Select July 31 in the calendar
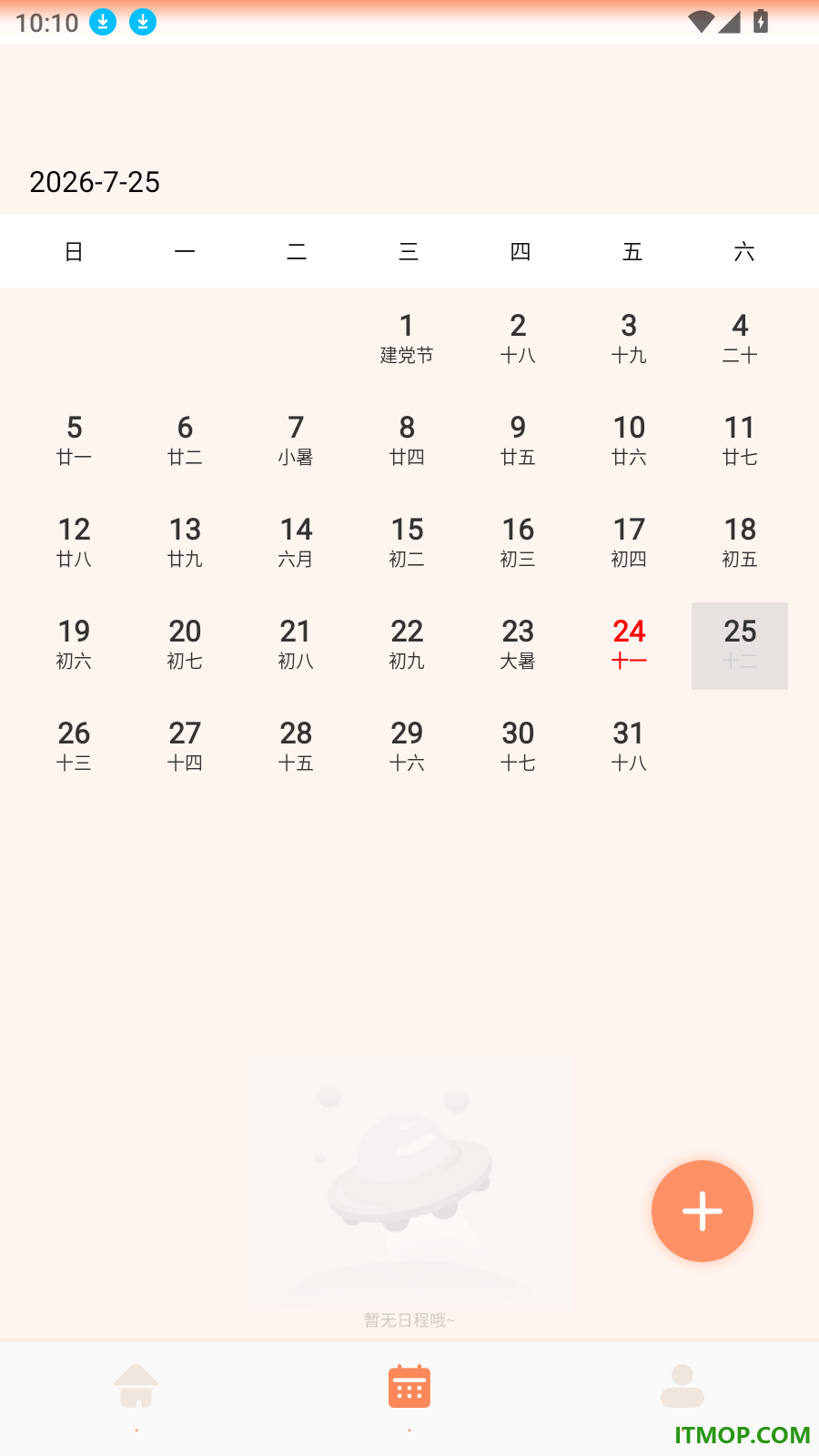Image resolution: width=819 pixels, height=1456 pixels. [x=629, y=747]
